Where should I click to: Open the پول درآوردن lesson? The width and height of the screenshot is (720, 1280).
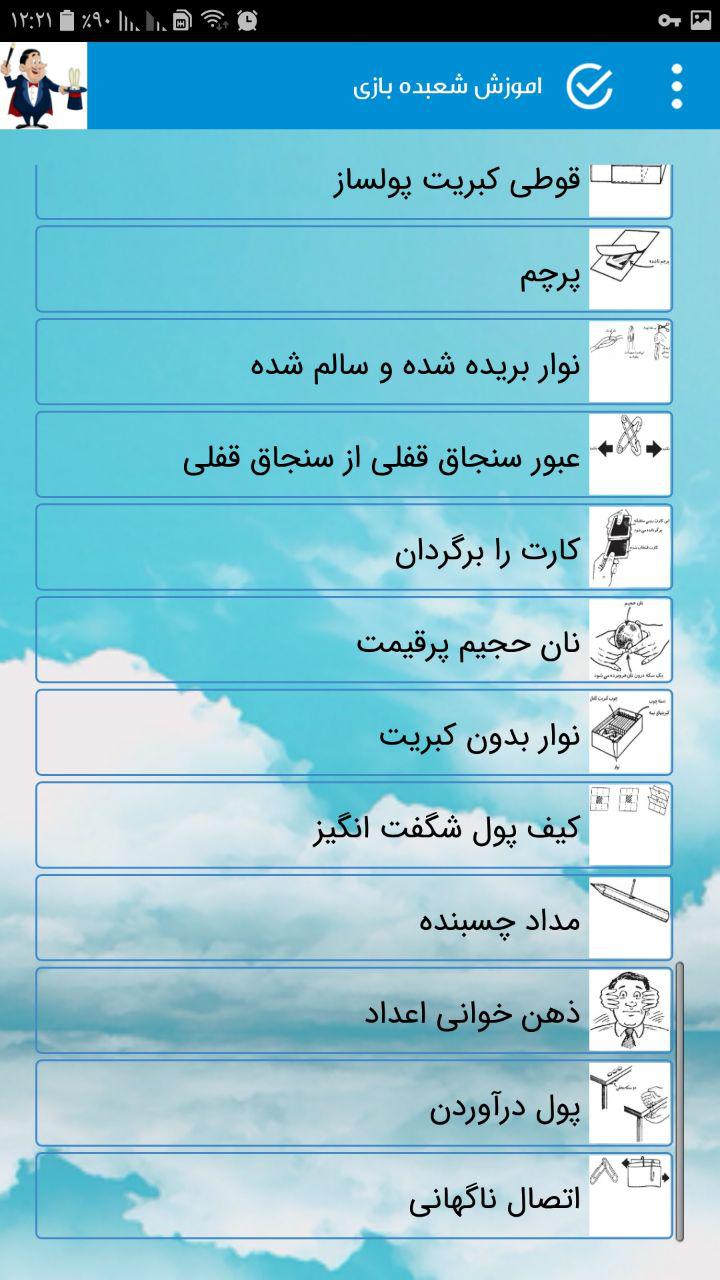pyautogui.click(x=350, y=1102)
